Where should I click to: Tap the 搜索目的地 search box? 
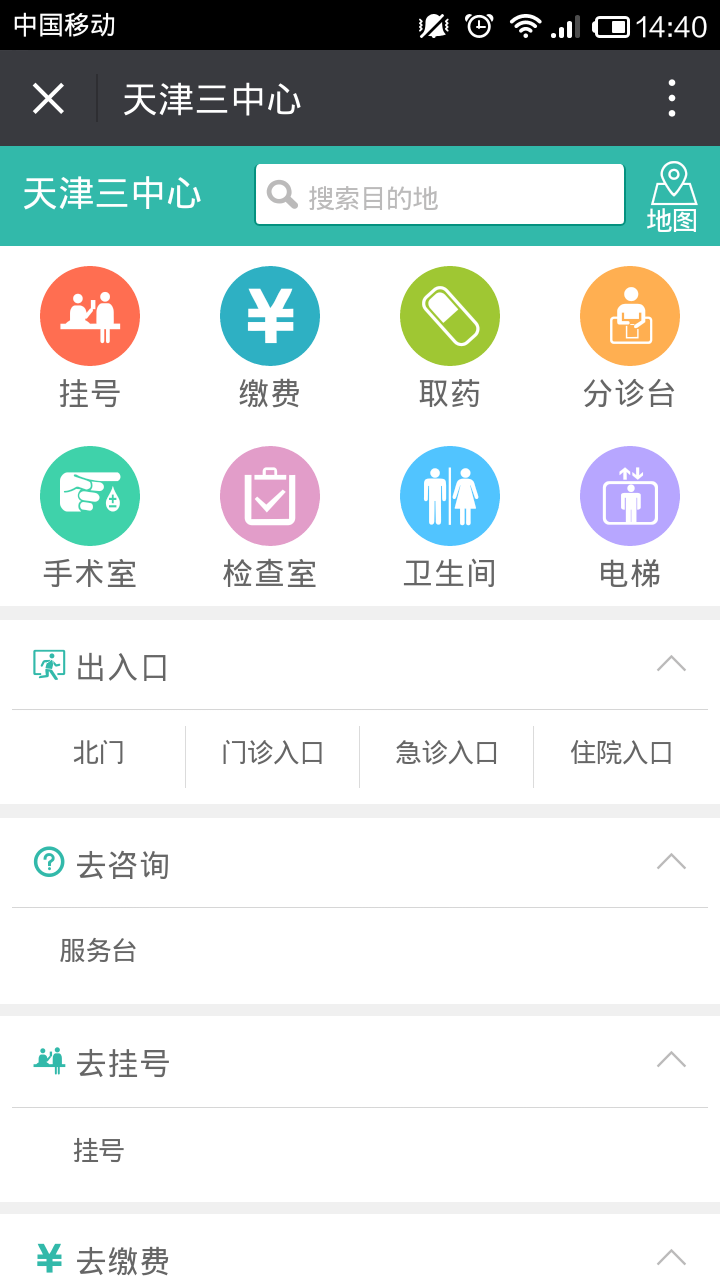click(440, 195)
